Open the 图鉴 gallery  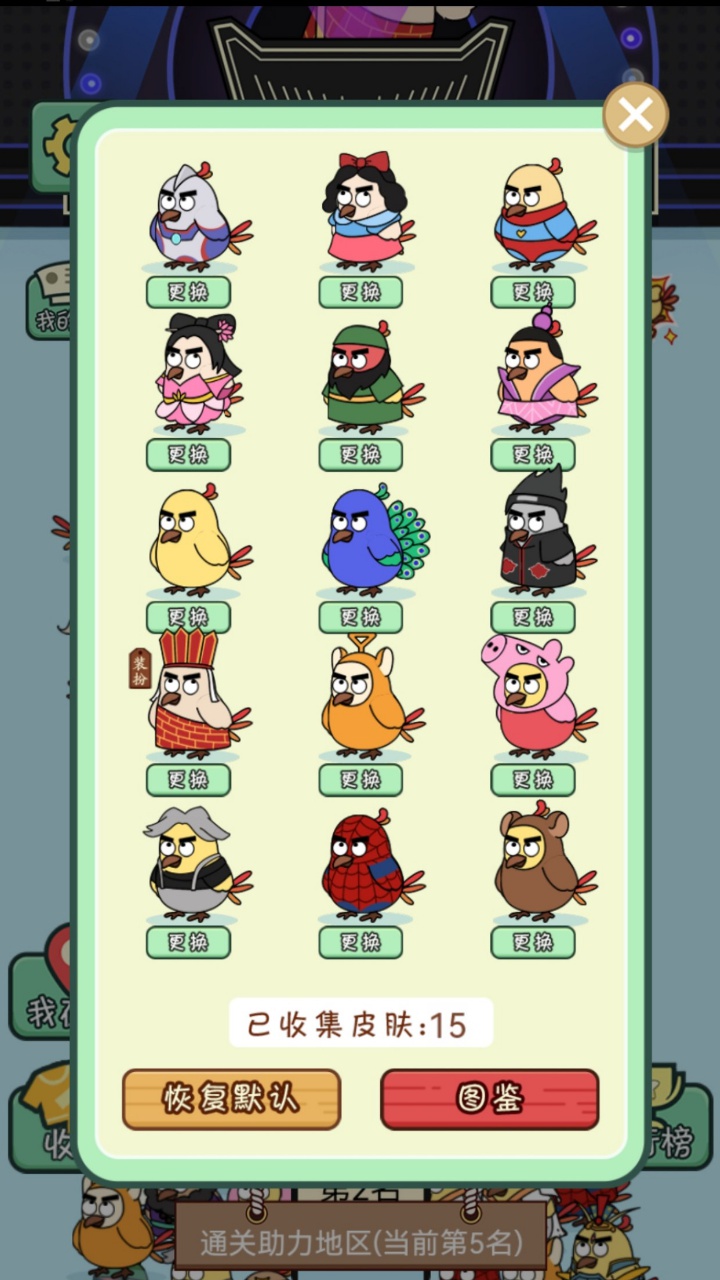489,1099
